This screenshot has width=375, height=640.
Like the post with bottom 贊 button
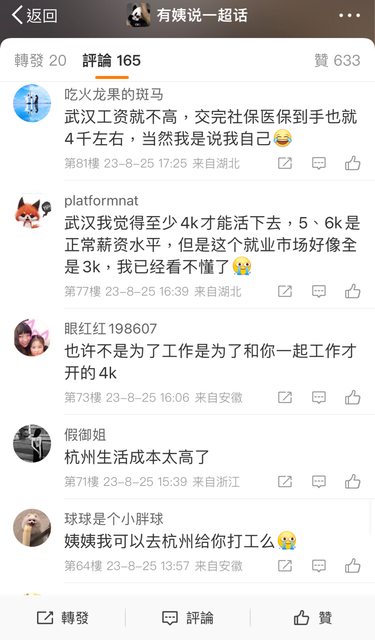[313, 618]
